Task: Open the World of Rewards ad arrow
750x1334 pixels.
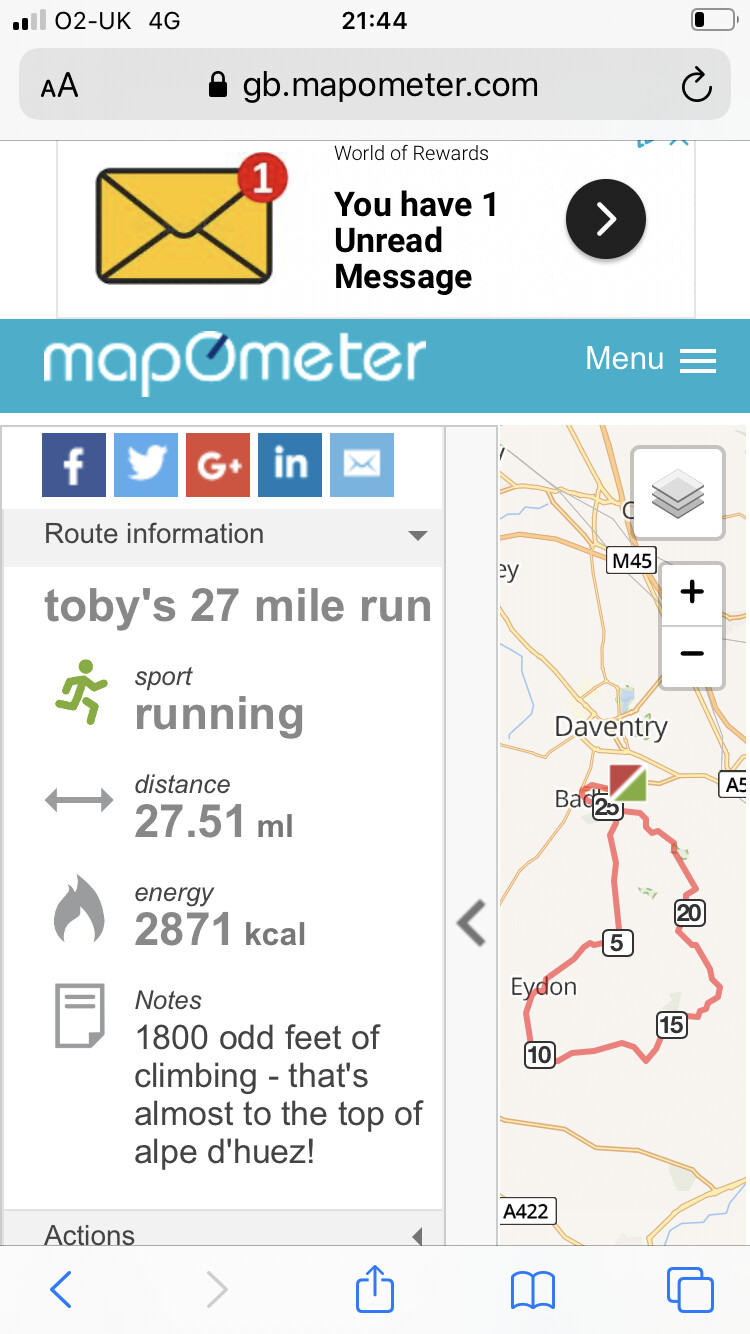Action: click(605, 220)
